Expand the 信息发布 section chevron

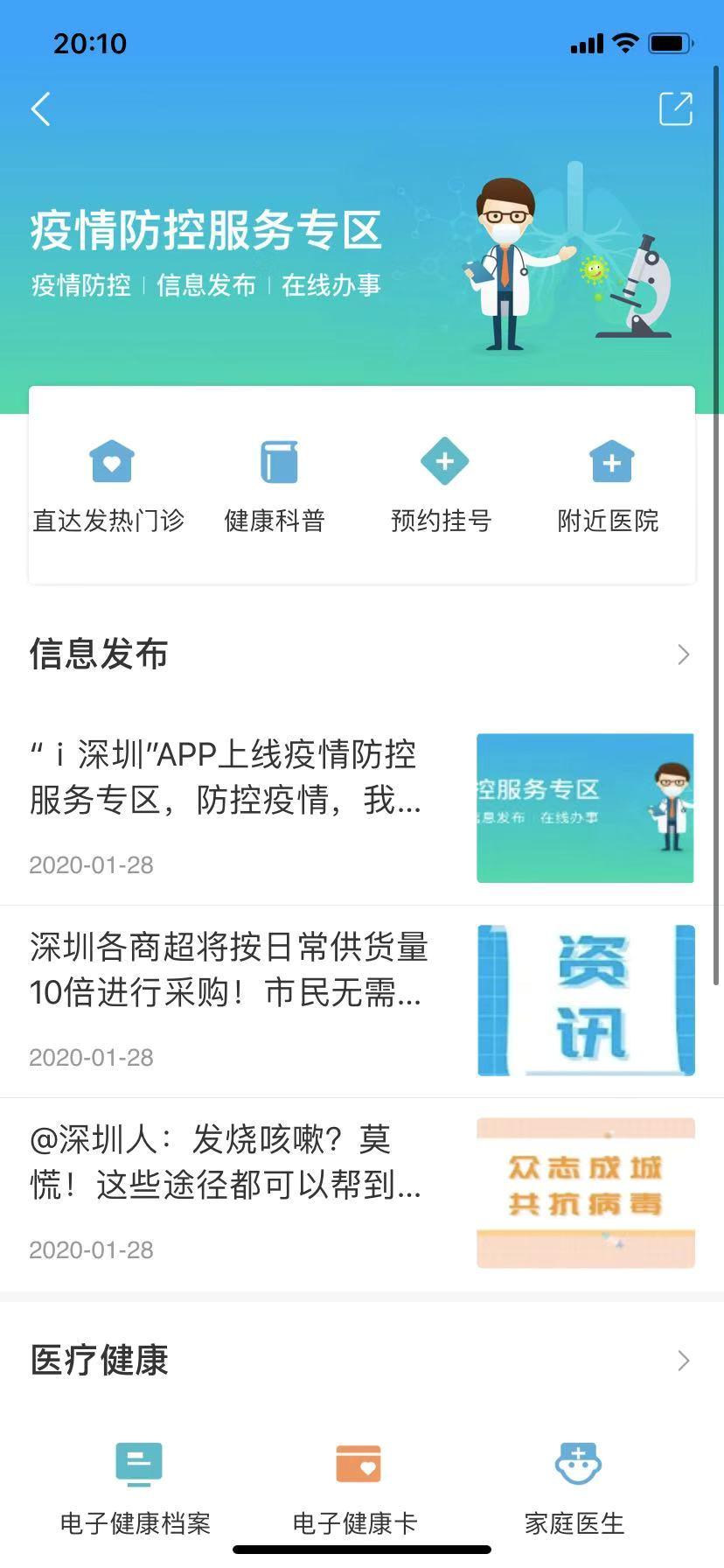[683, 654]
